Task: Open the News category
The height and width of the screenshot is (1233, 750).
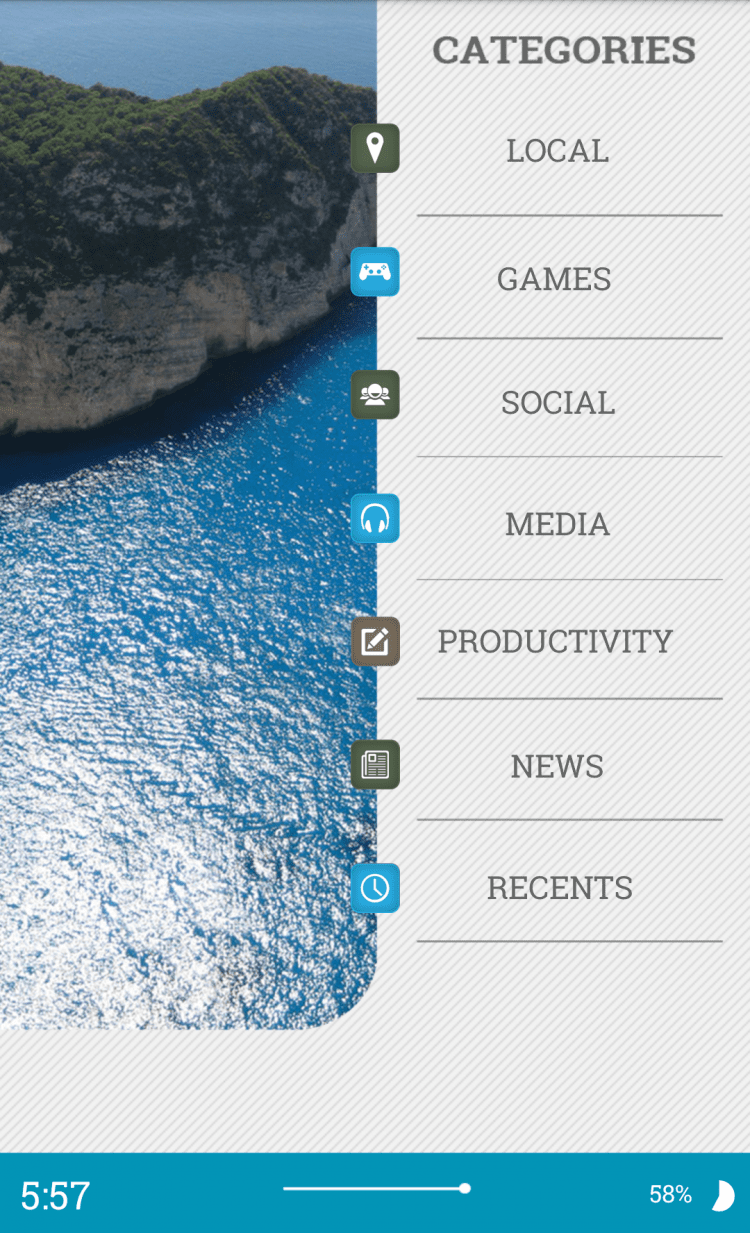Action: point(557,766)
